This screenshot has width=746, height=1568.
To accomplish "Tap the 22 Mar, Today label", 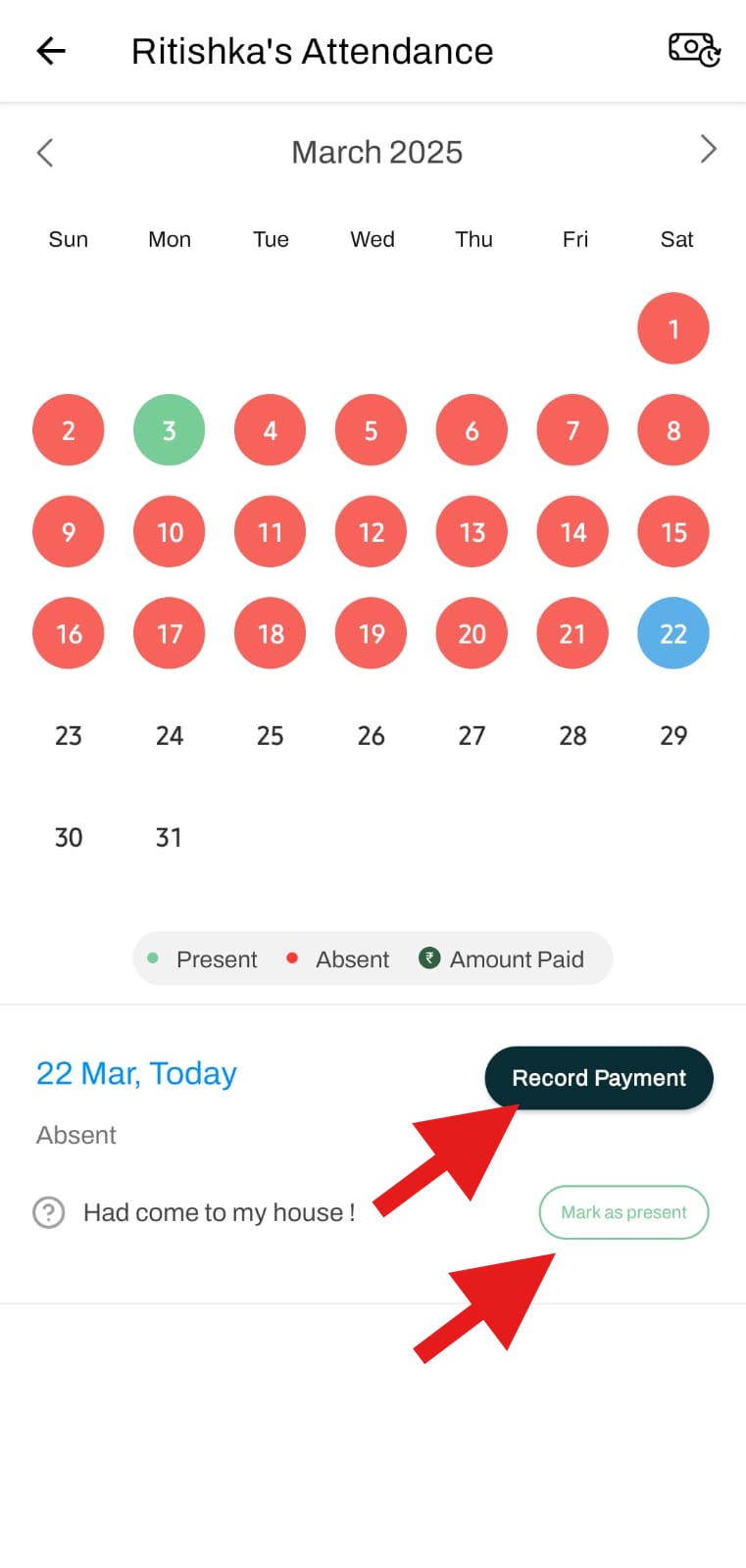I will coord(136,1073).
